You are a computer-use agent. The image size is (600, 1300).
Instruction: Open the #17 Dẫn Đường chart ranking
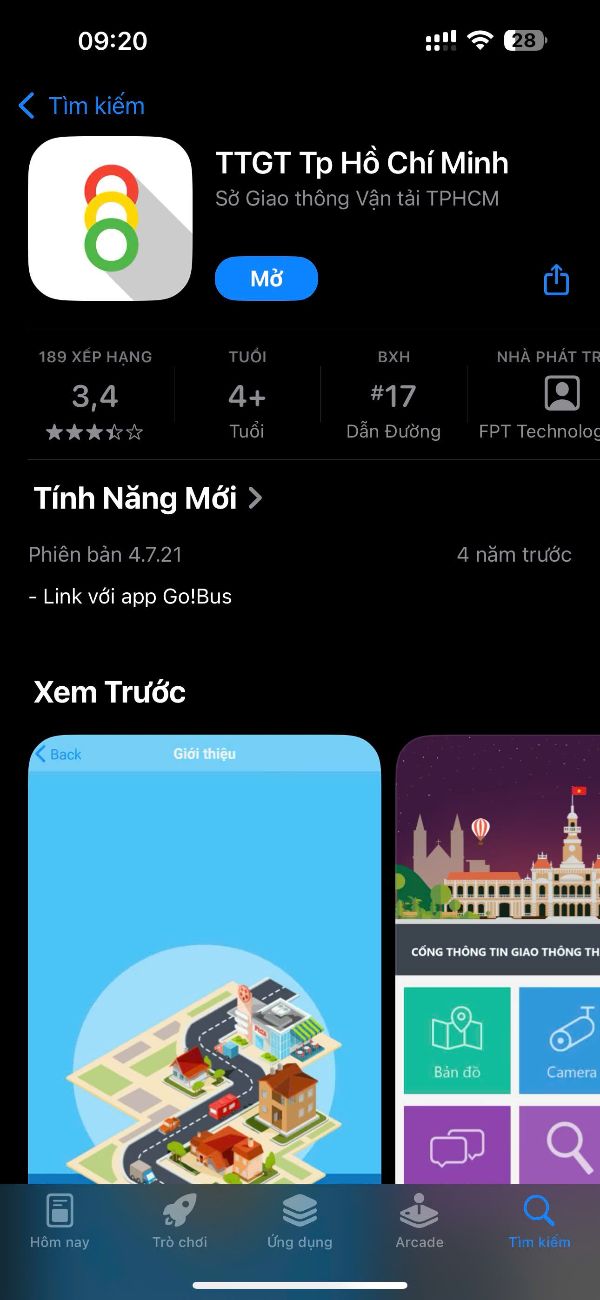pyautogui.click(x=393, y=396)
